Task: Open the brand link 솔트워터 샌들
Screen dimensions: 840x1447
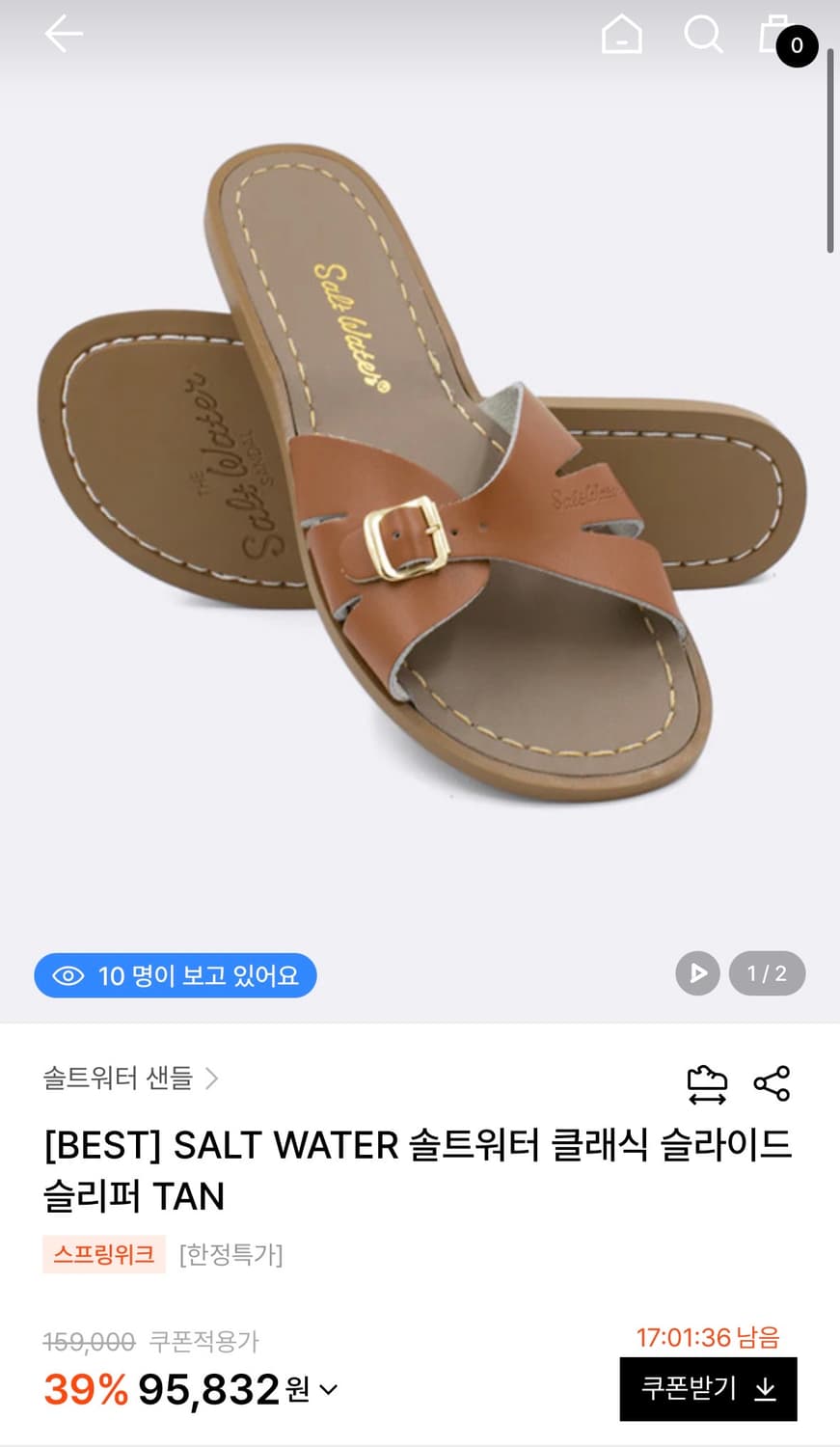Action: coord(121,1079)
